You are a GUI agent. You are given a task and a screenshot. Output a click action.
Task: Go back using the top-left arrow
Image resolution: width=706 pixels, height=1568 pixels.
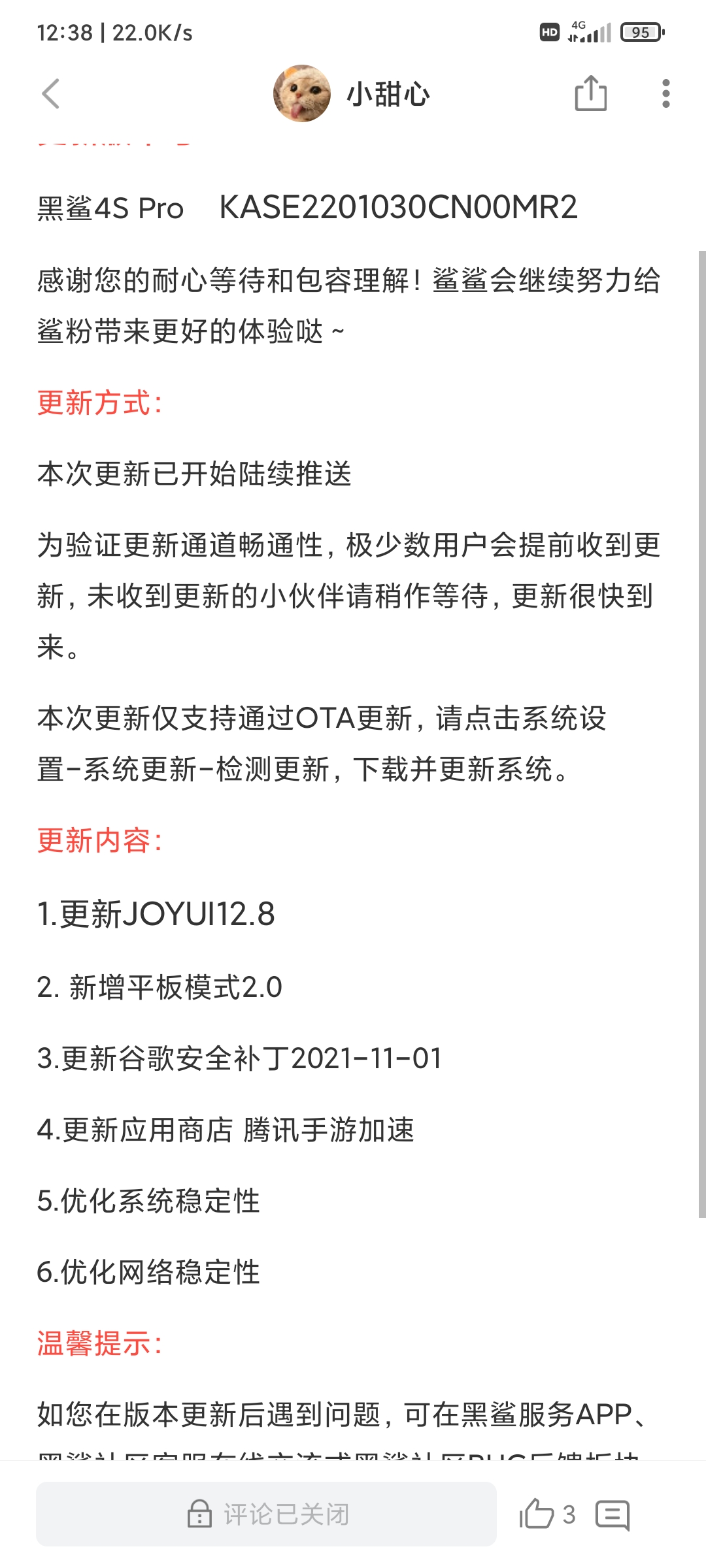[51, 93]
